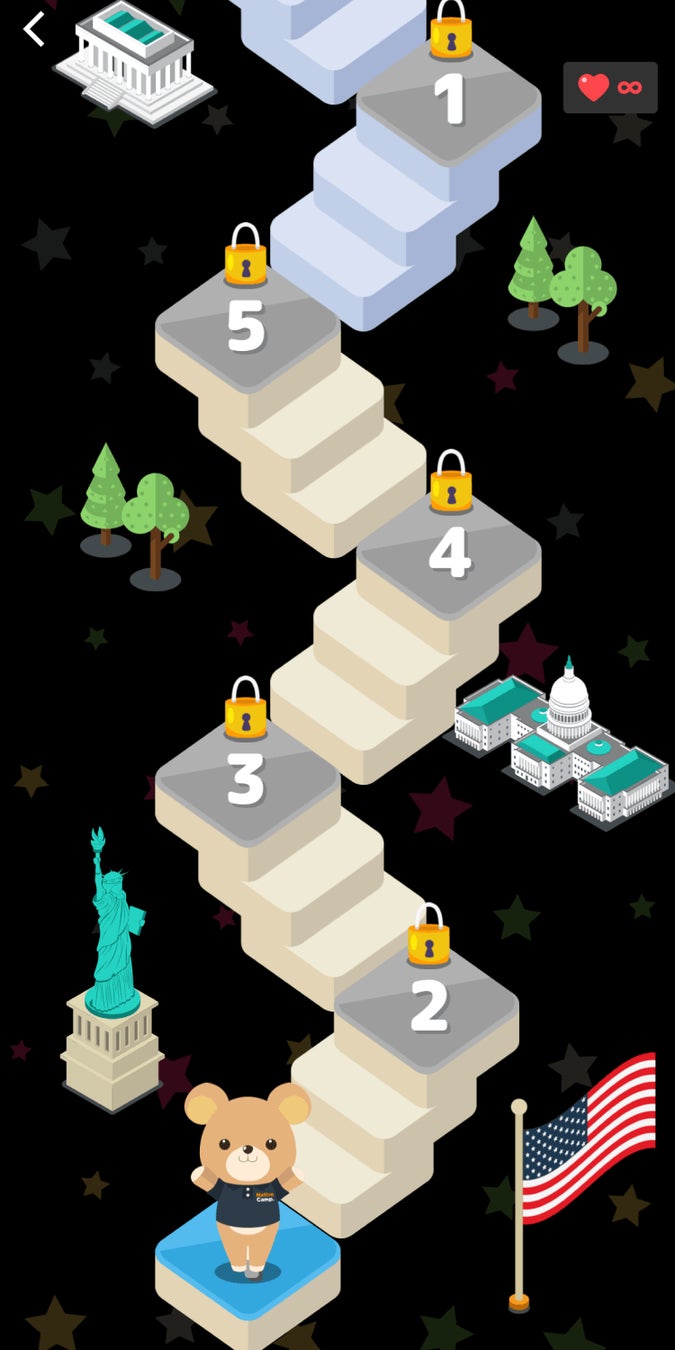675x1350 pixels.
Task: Open locked level 3 stage
Action: point(247,780)
